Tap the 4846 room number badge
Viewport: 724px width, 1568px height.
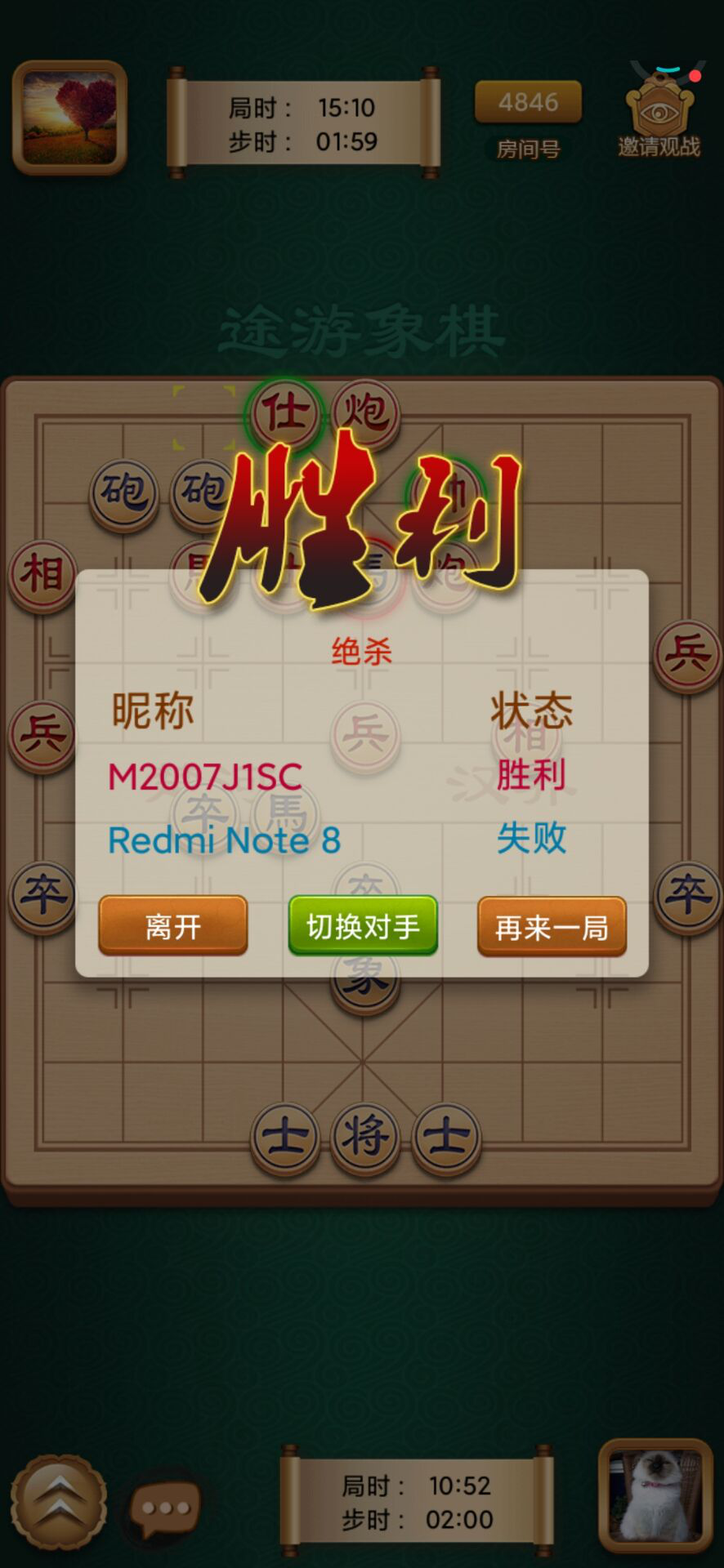pyautogui.click(x=528, y=103)
